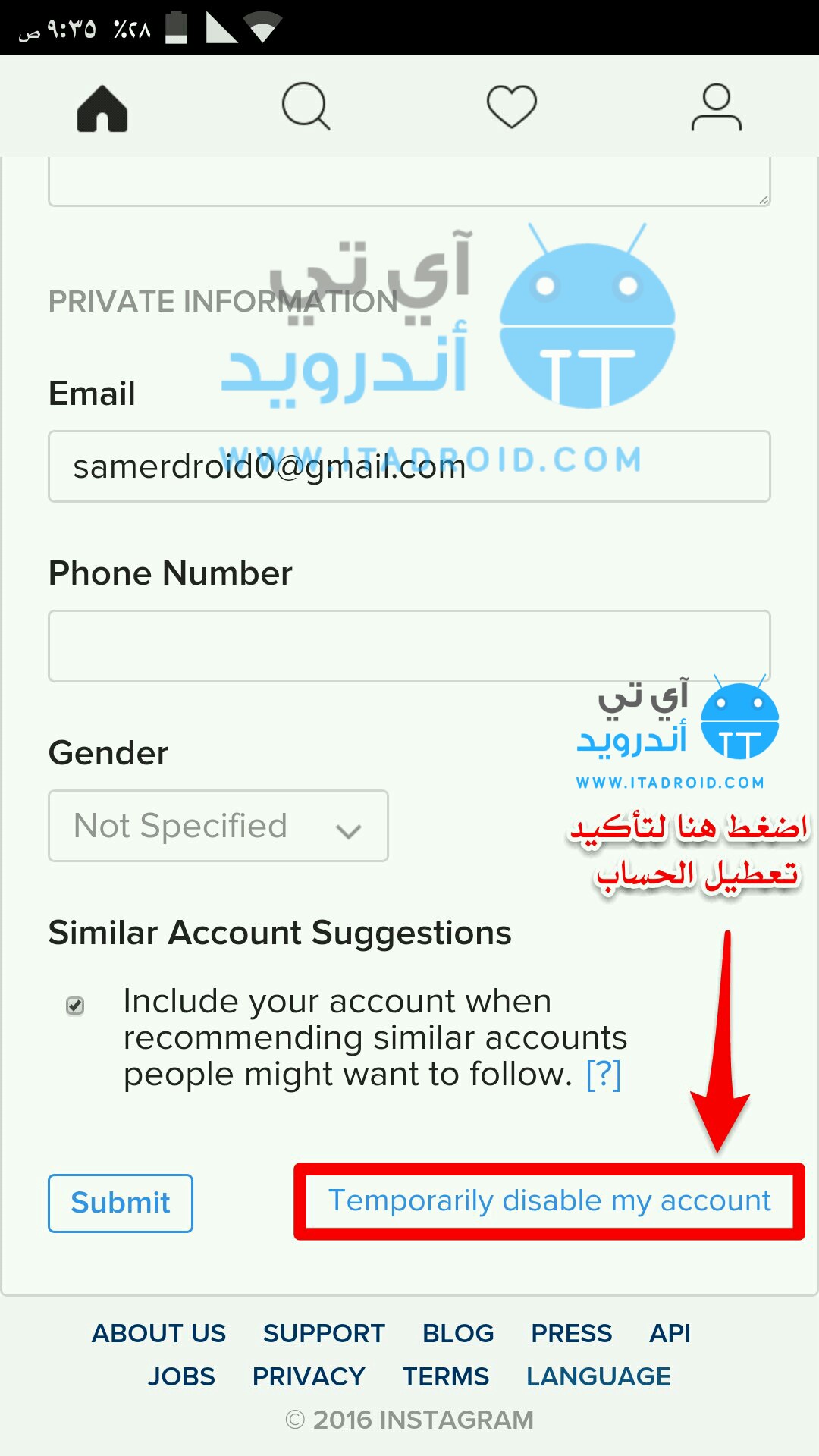View the Jobs page link
This screenshot has width=819, height=1456.
pos(181,1376)
